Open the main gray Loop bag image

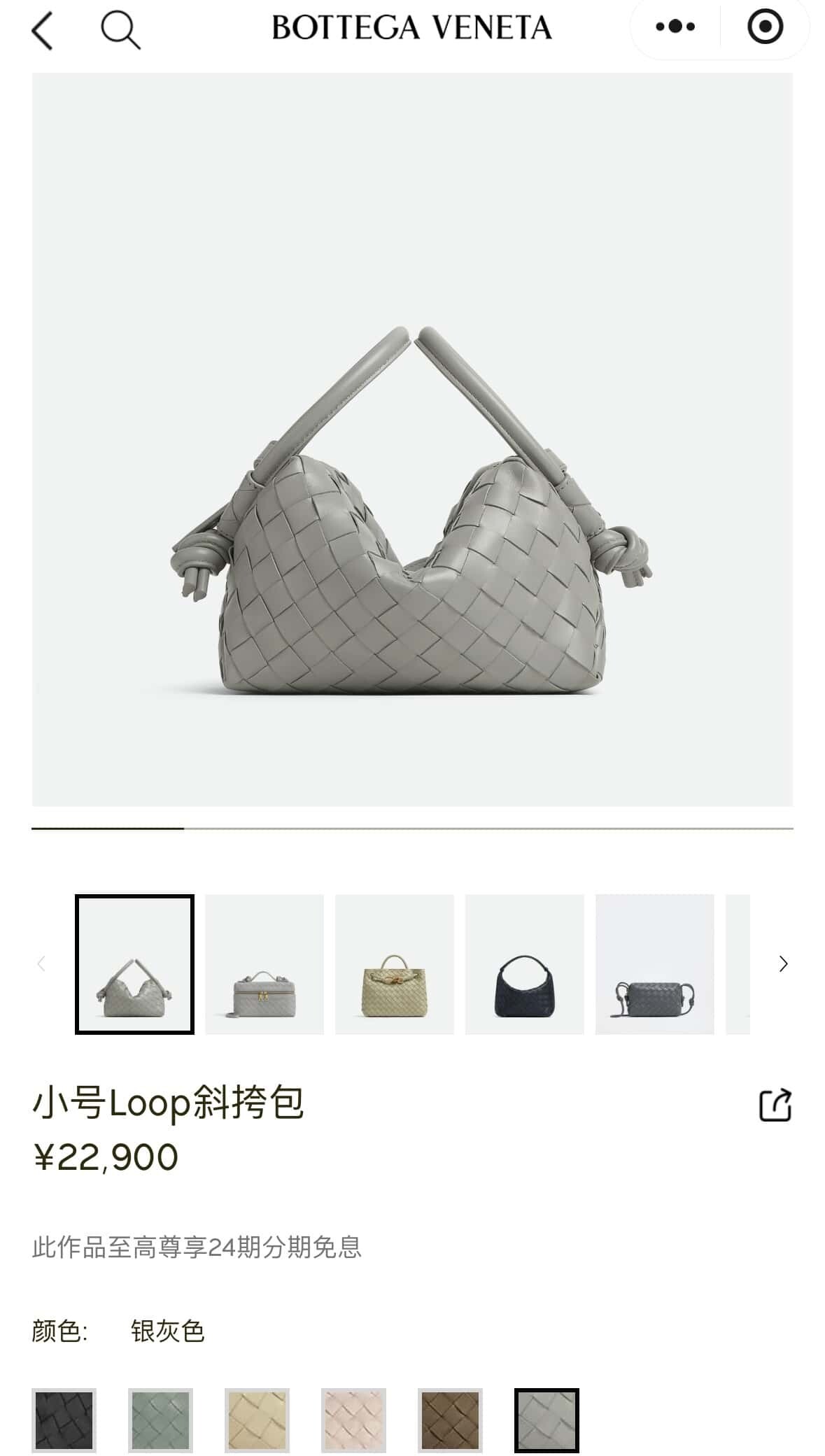tap(412, 439)
